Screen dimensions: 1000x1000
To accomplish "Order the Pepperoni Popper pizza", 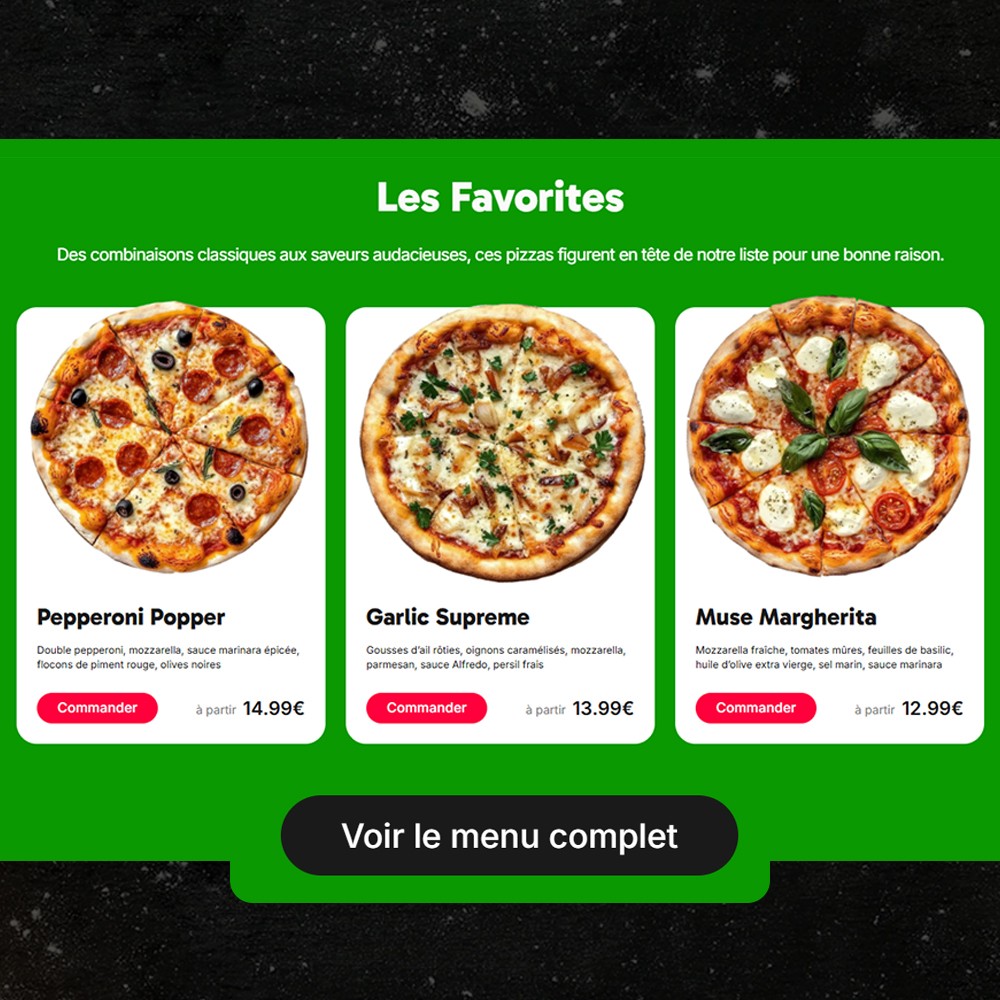I will [97, 708].
